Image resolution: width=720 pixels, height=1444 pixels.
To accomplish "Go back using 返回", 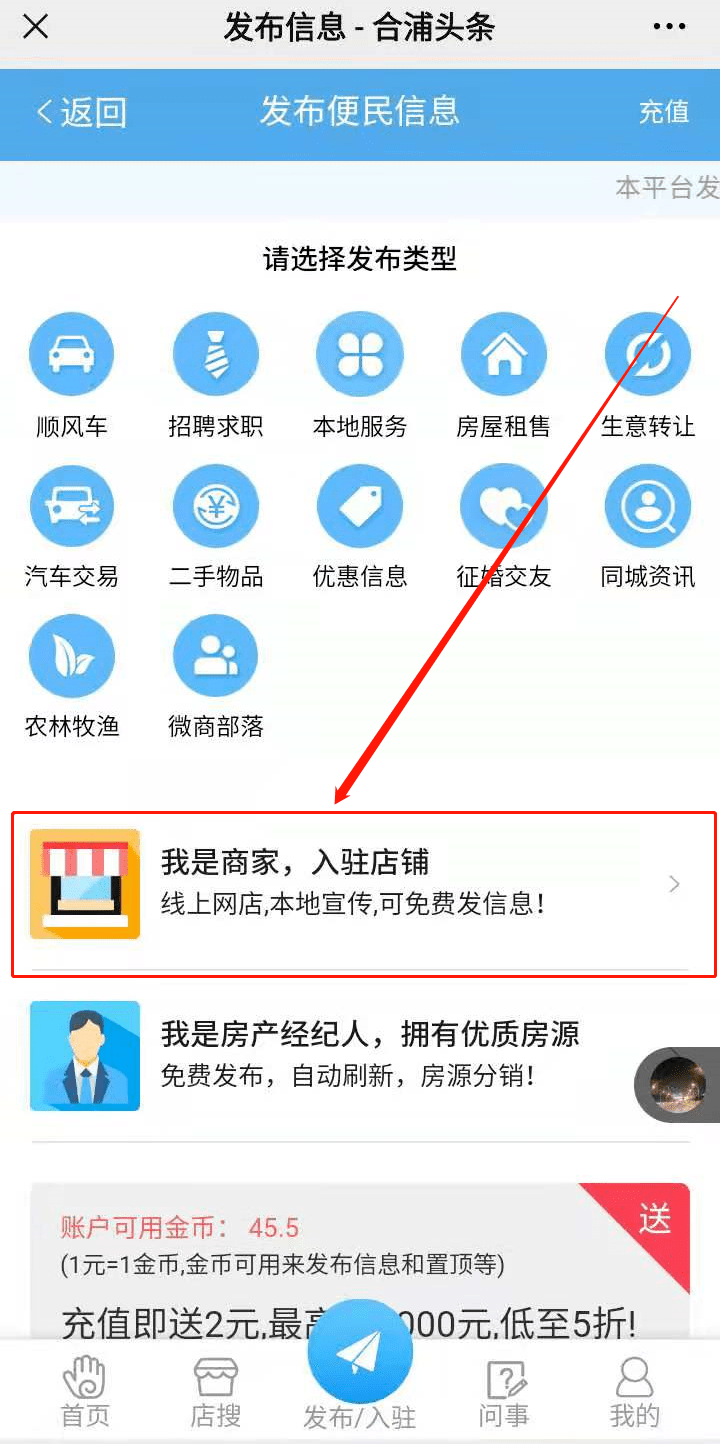I will (81, 112).
